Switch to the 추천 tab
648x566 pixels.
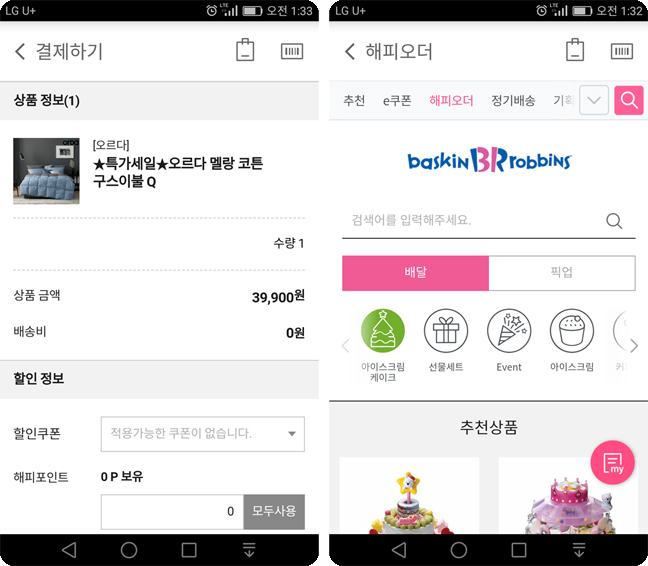(x=354, y=101)
